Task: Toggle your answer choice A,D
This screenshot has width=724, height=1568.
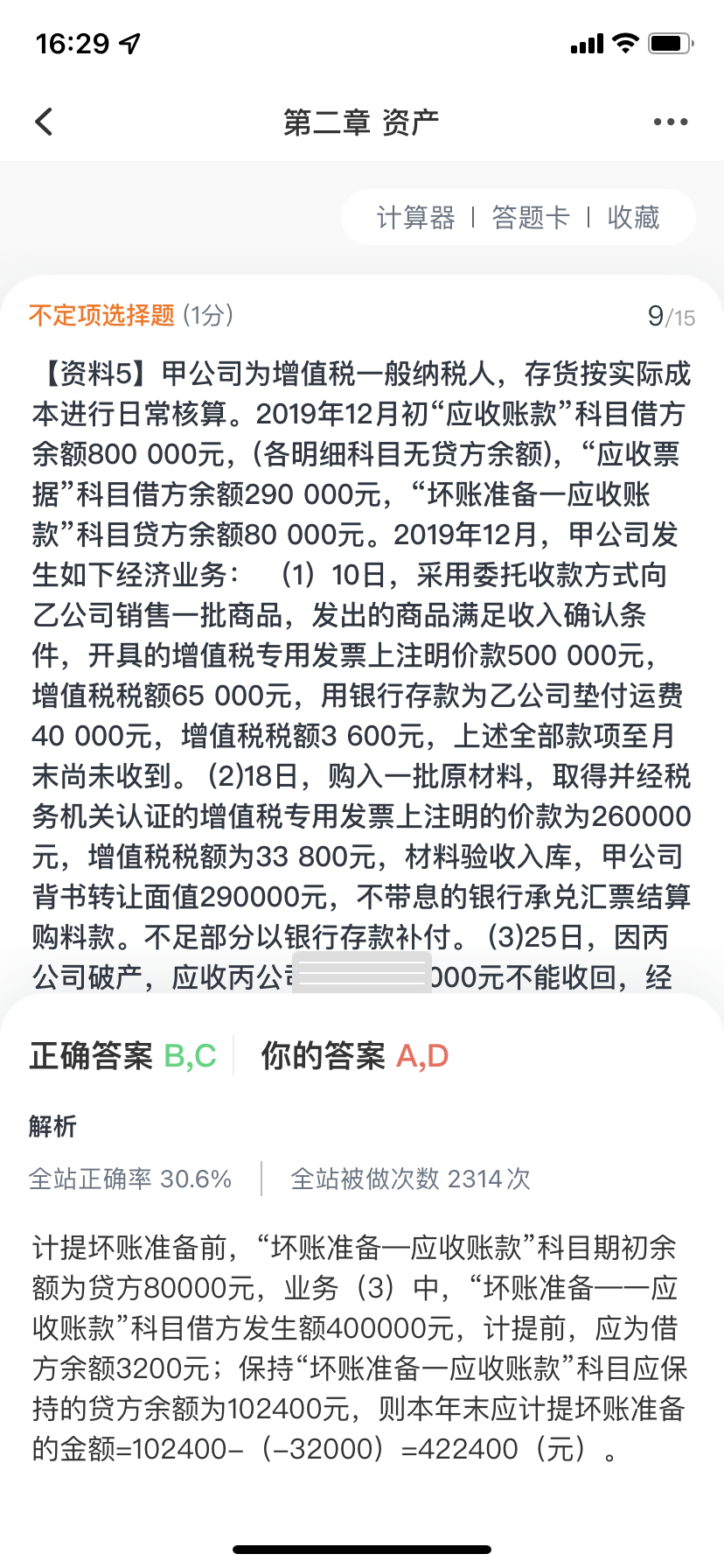Action: [421, 1056]
